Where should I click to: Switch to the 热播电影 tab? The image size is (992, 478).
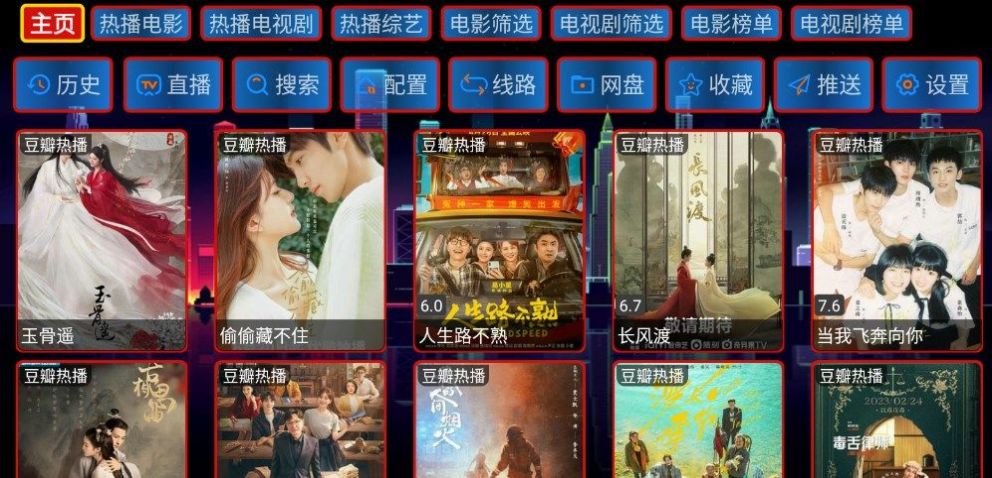pos(141,24)
